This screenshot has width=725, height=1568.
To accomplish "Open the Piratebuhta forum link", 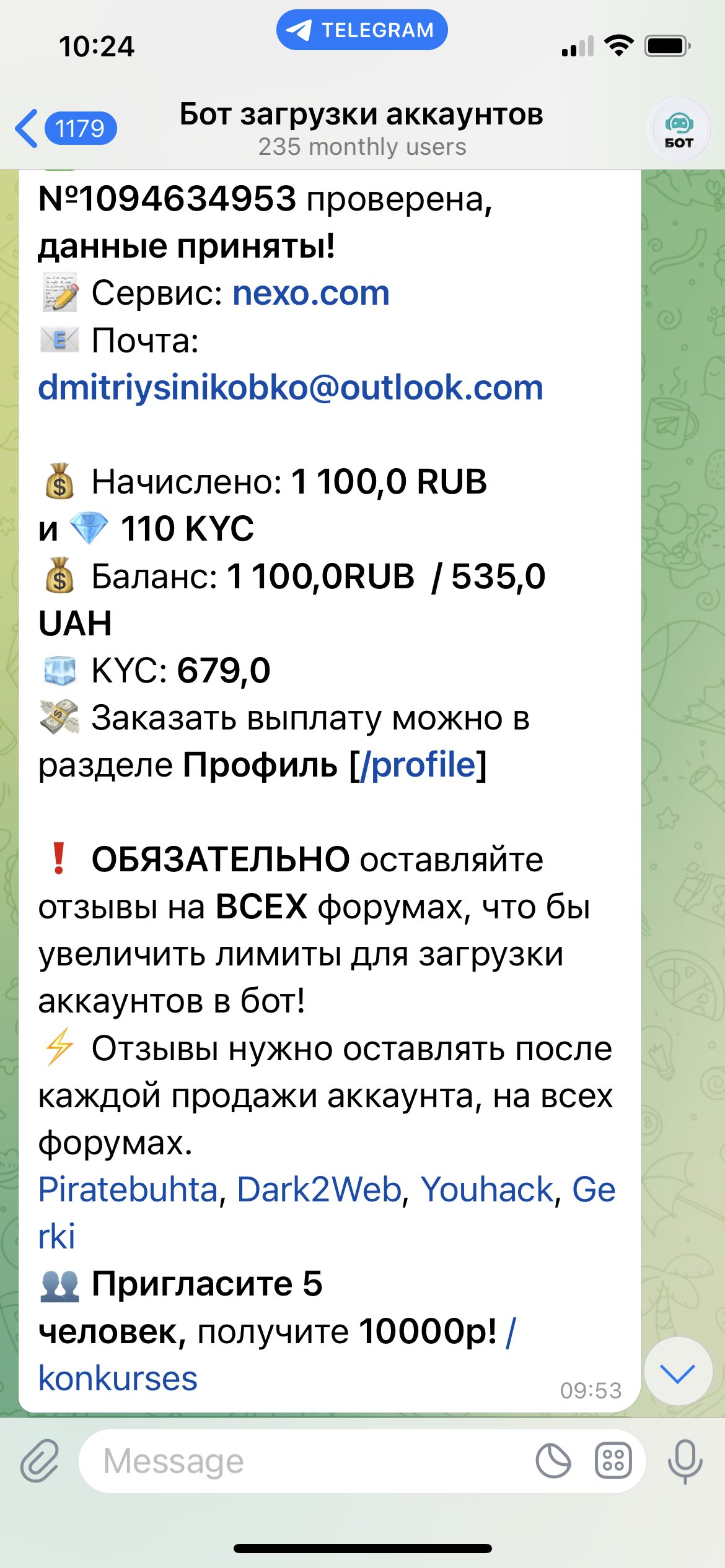I will [128, 1190].
